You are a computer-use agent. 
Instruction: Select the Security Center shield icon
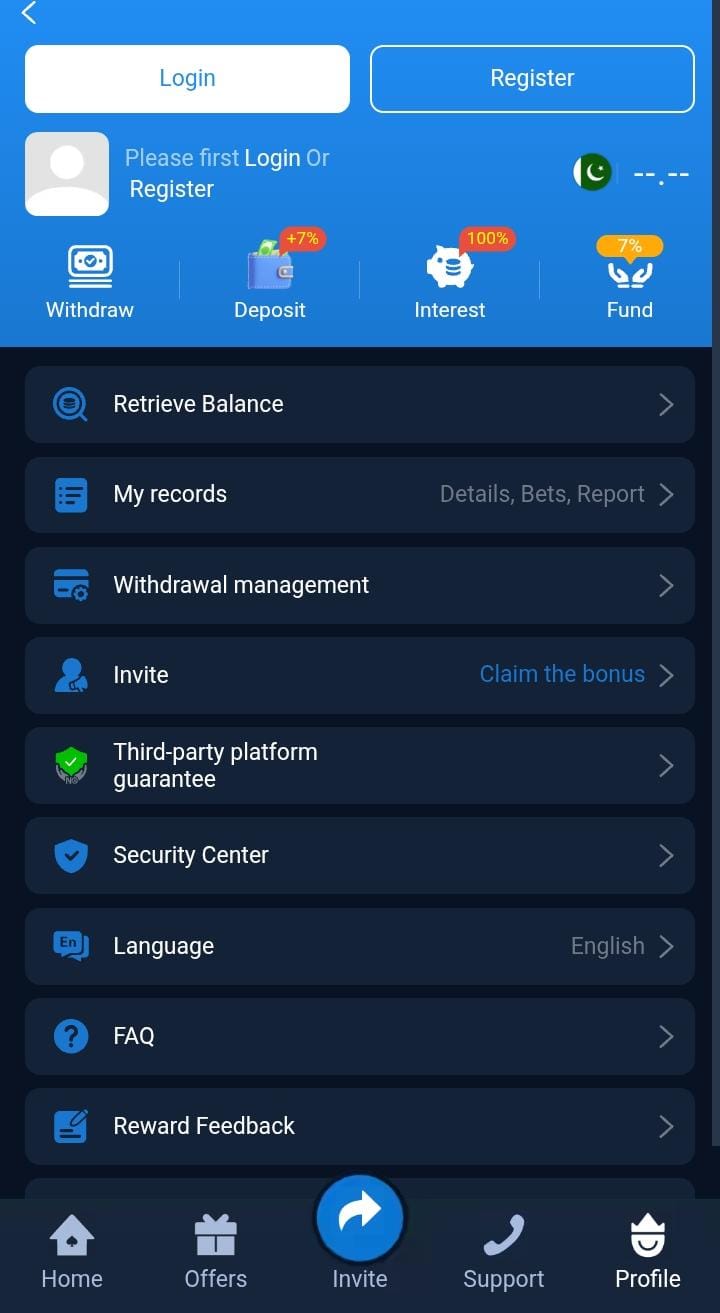pyautogui.click(x=70, y=855)
